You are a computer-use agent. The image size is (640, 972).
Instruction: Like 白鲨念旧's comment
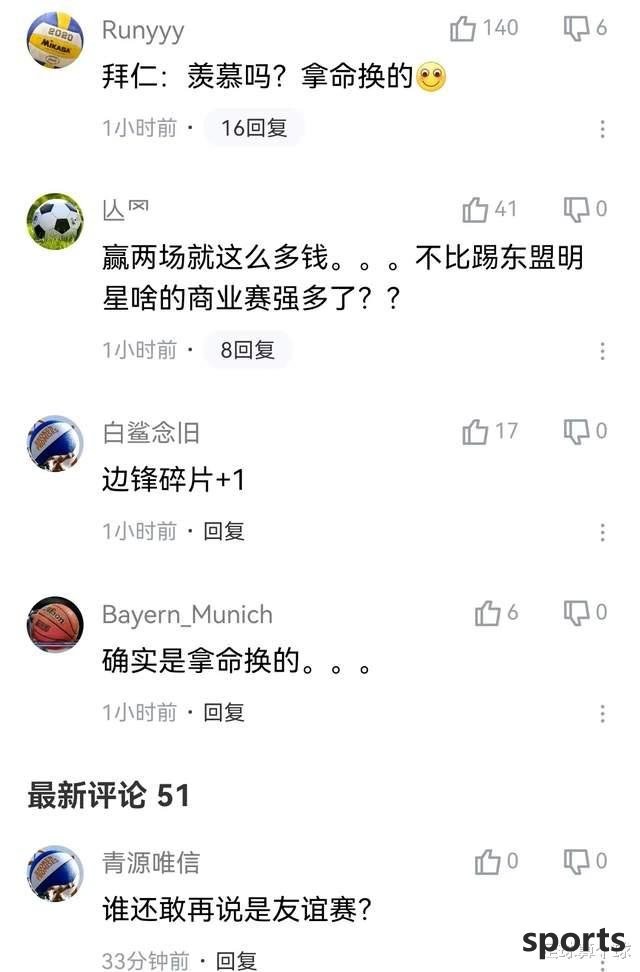pyautogui.click(x=475, y=432)
